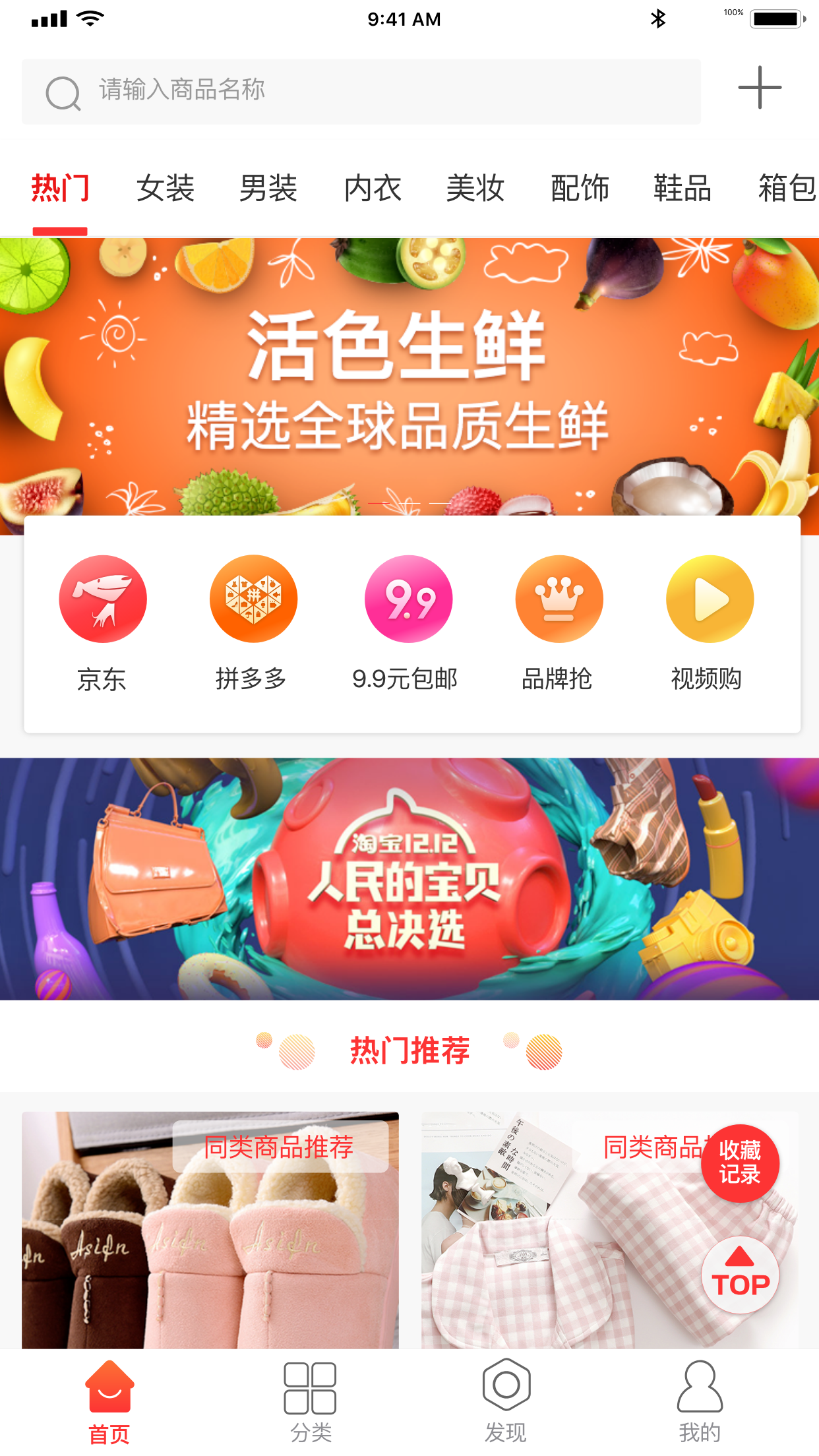Select the 美妆 tab

(475, 188)
